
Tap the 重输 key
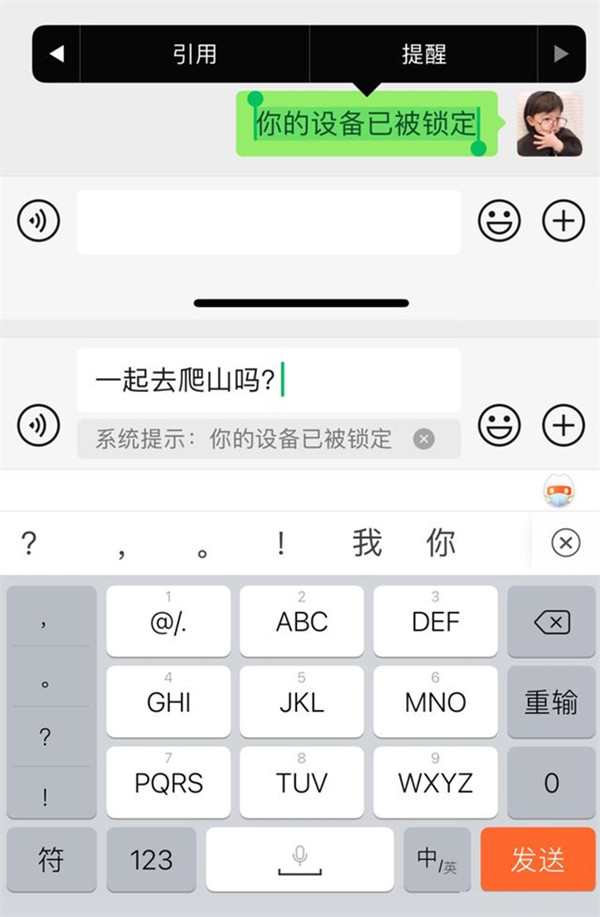click(551, 702)
